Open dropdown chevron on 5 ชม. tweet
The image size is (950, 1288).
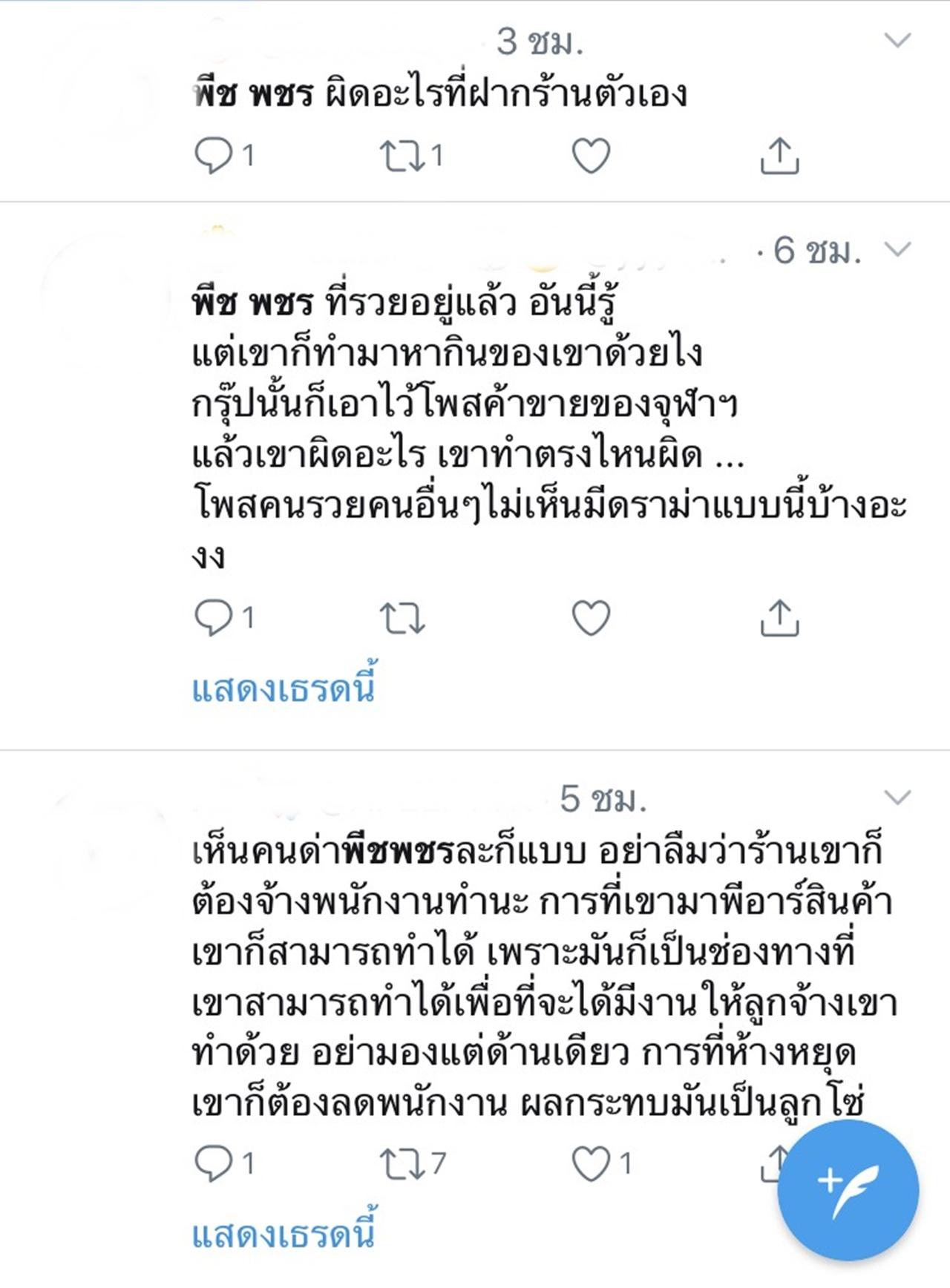tap(898, 798)
